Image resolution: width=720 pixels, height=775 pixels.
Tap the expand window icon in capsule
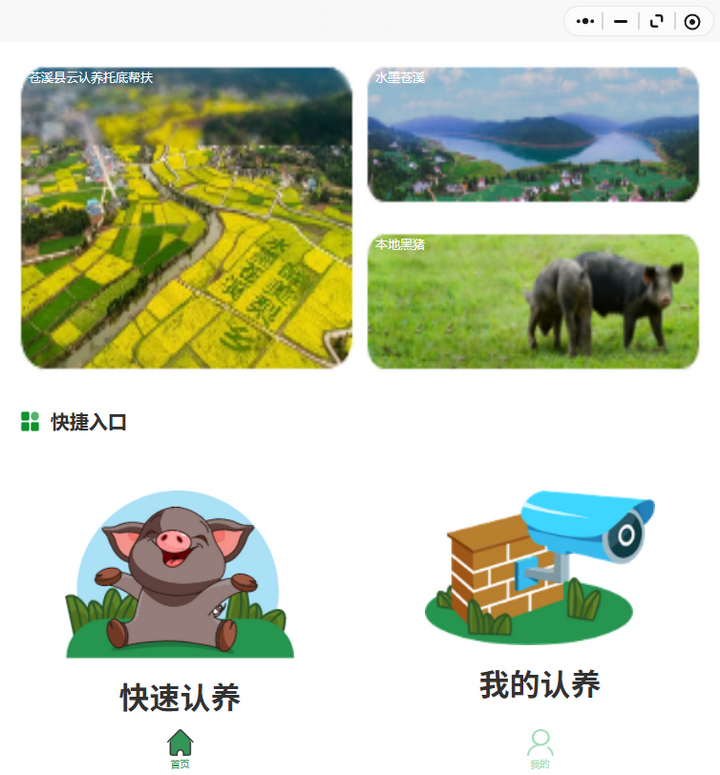pyautogui.click(x=656, y=21)
